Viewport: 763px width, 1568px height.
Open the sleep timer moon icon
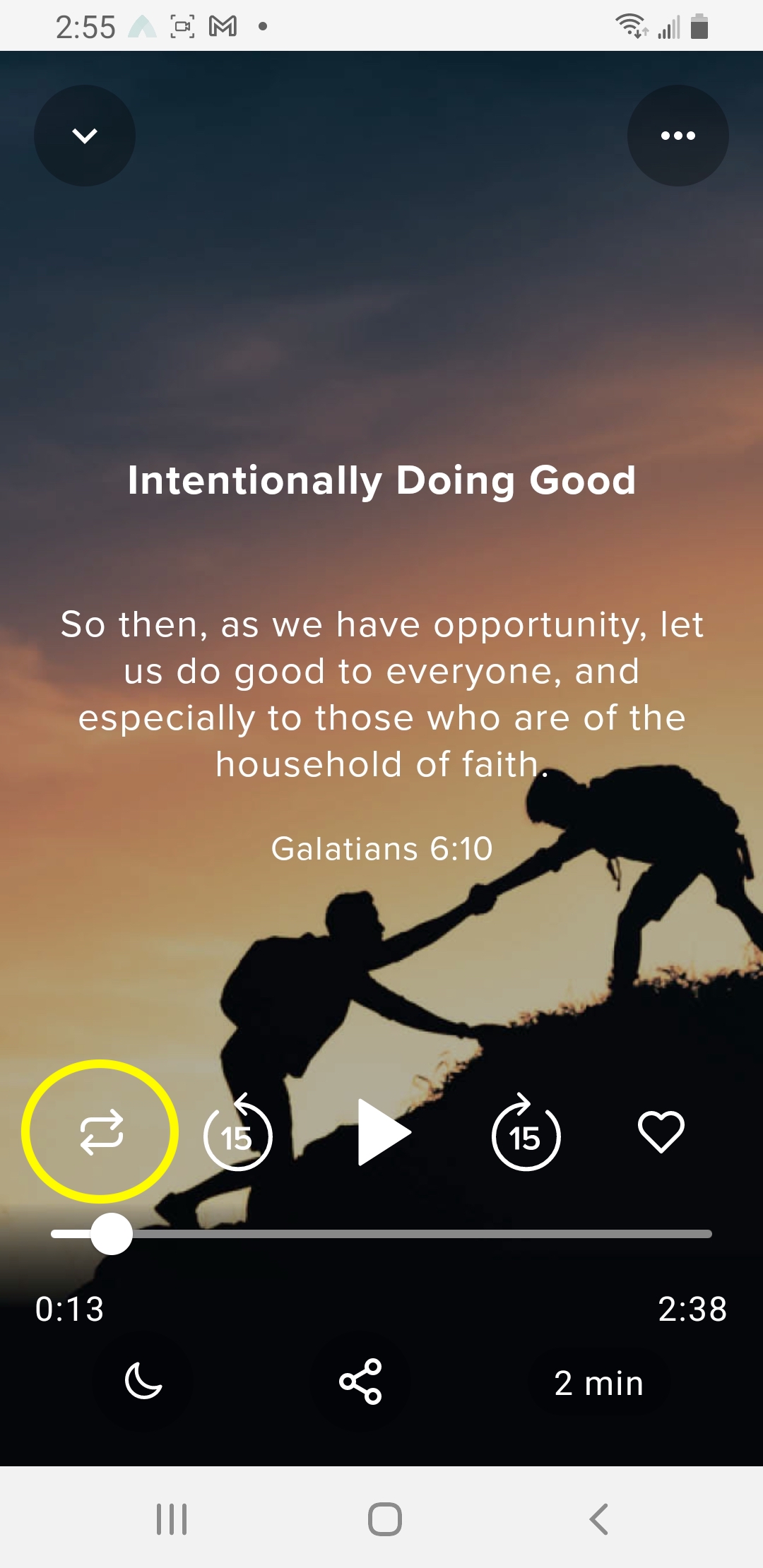(x=143, y=1382)
